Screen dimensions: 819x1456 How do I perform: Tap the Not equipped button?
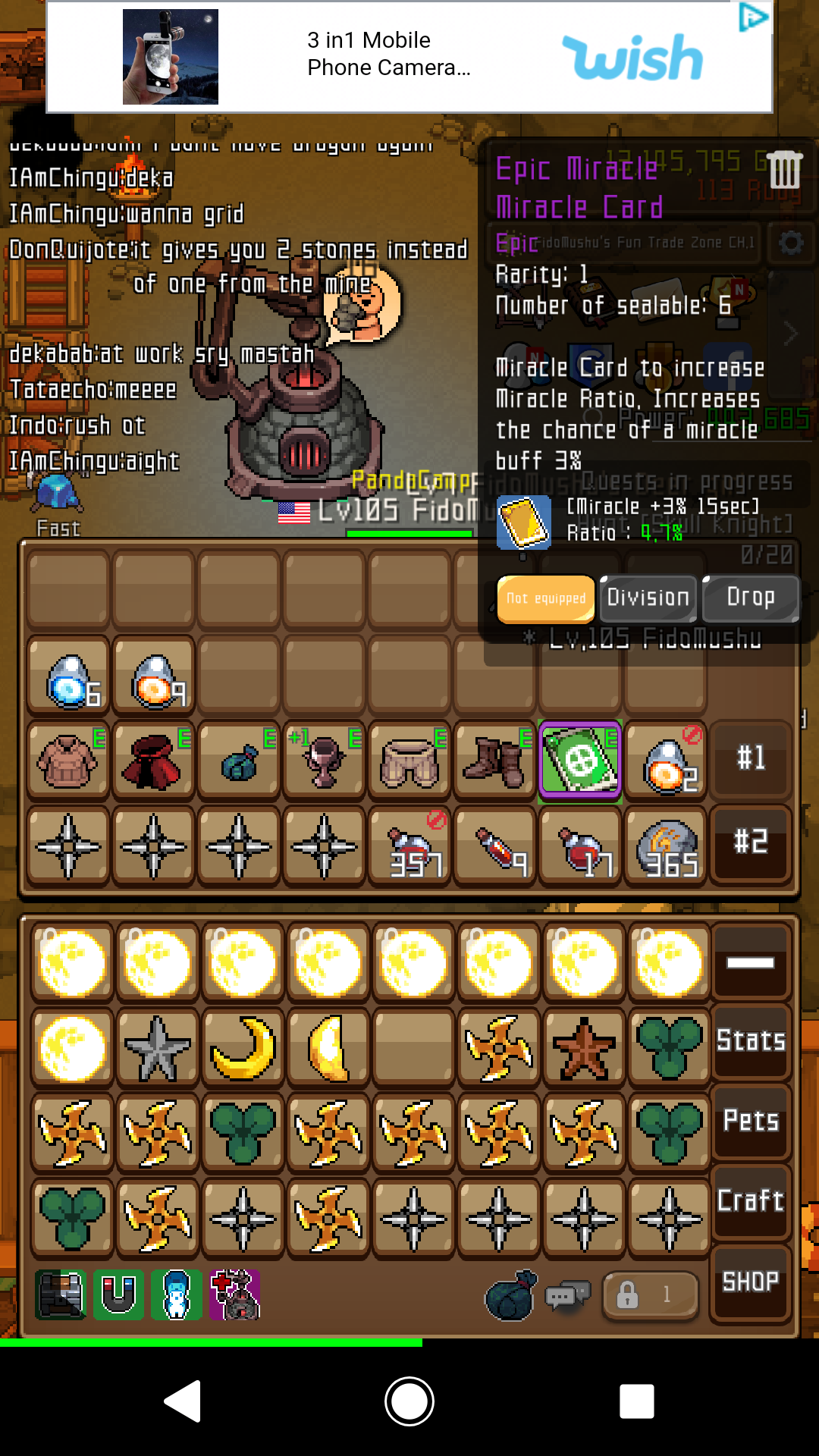(546, 598)
